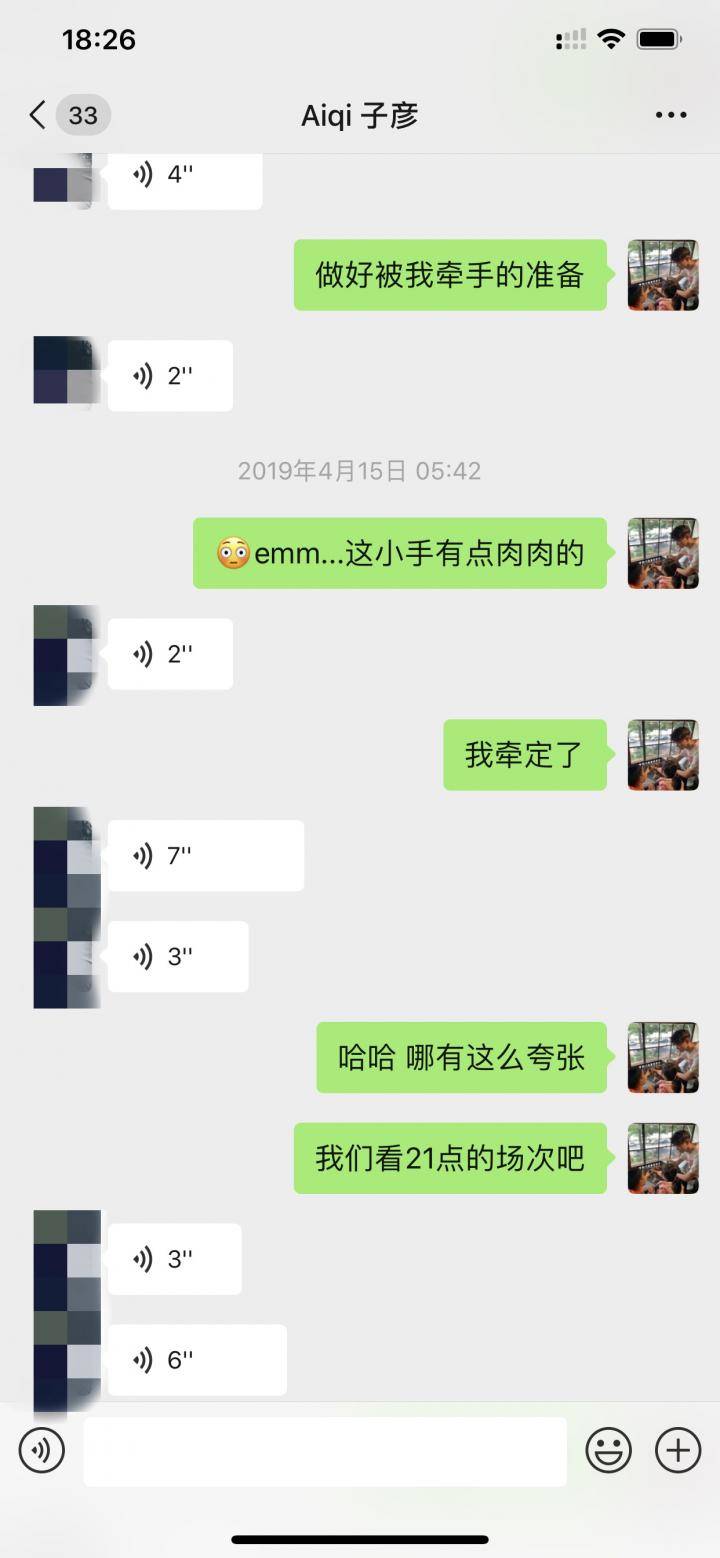Play the 7'' voice message

tap(205, 855)
